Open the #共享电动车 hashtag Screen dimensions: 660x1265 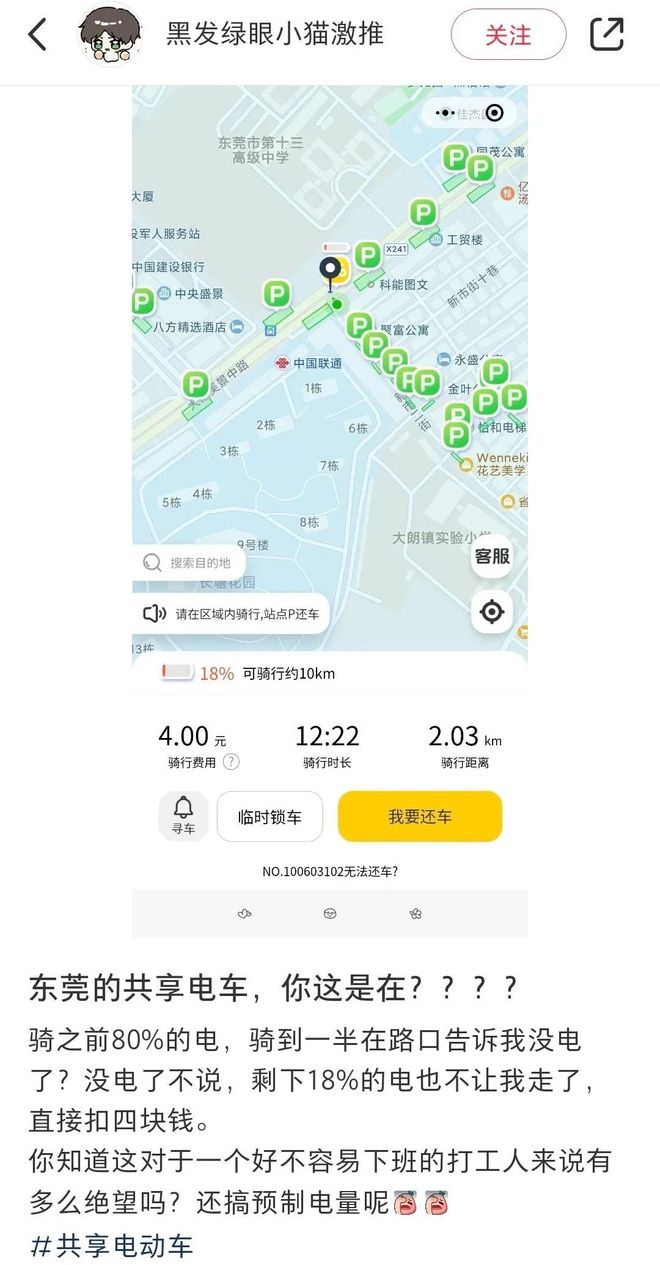112,1245
